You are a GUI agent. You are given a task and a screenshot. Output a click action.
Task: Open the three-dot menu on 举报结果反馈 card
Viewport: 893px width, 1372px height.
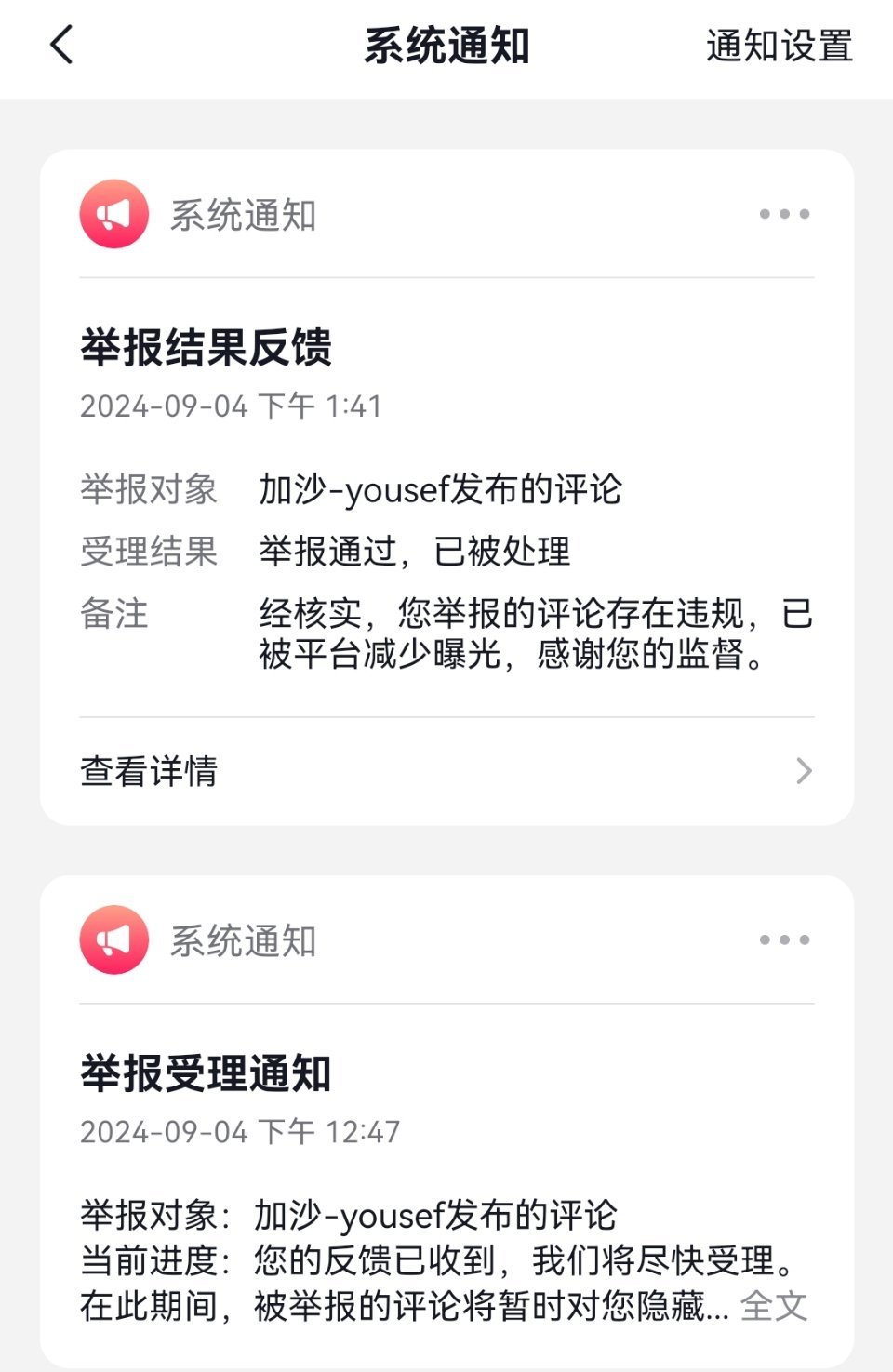pos(786,214)
